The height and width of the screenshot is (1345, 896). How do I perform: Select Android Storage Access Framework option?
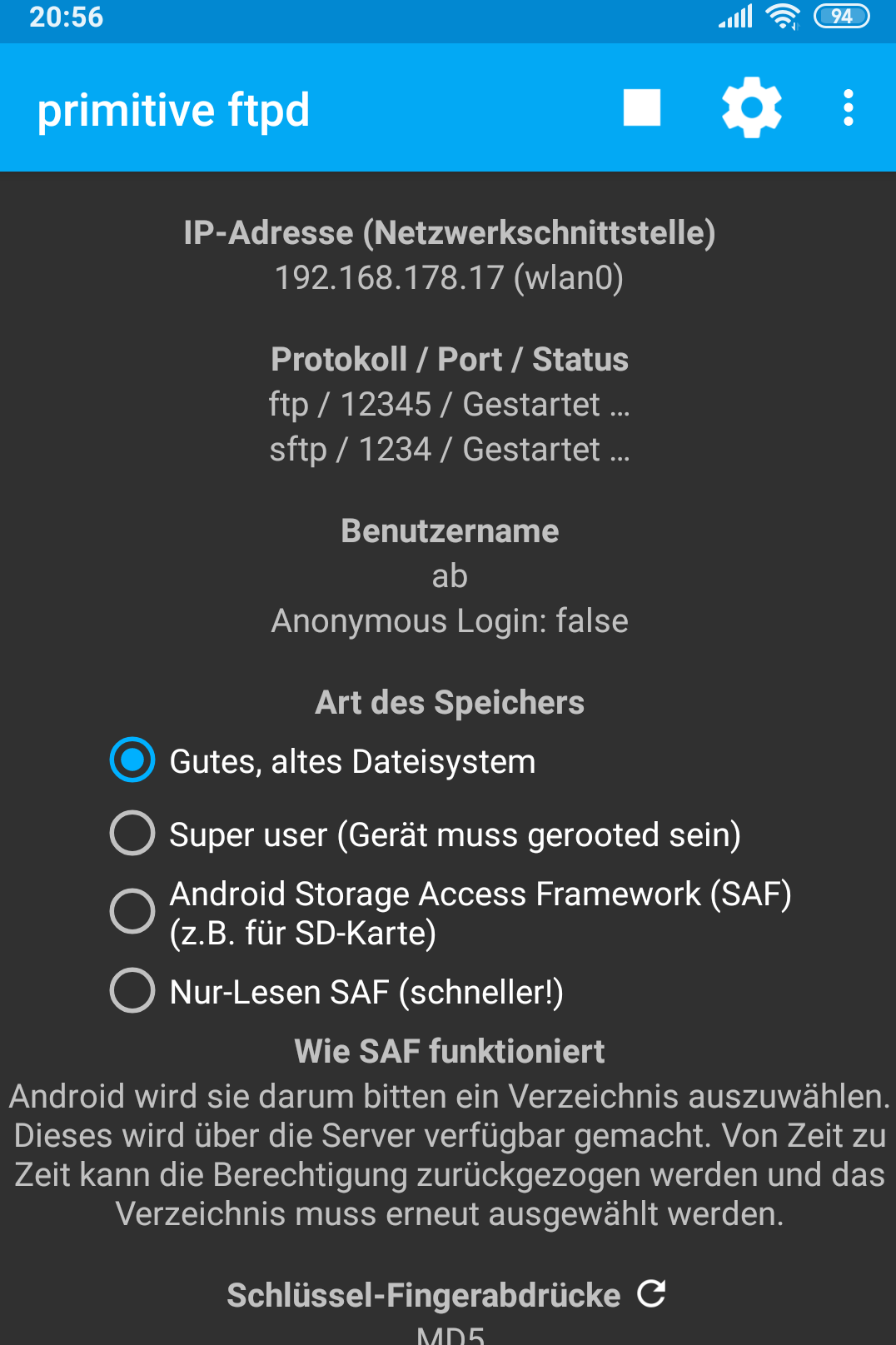coord(132,911)
